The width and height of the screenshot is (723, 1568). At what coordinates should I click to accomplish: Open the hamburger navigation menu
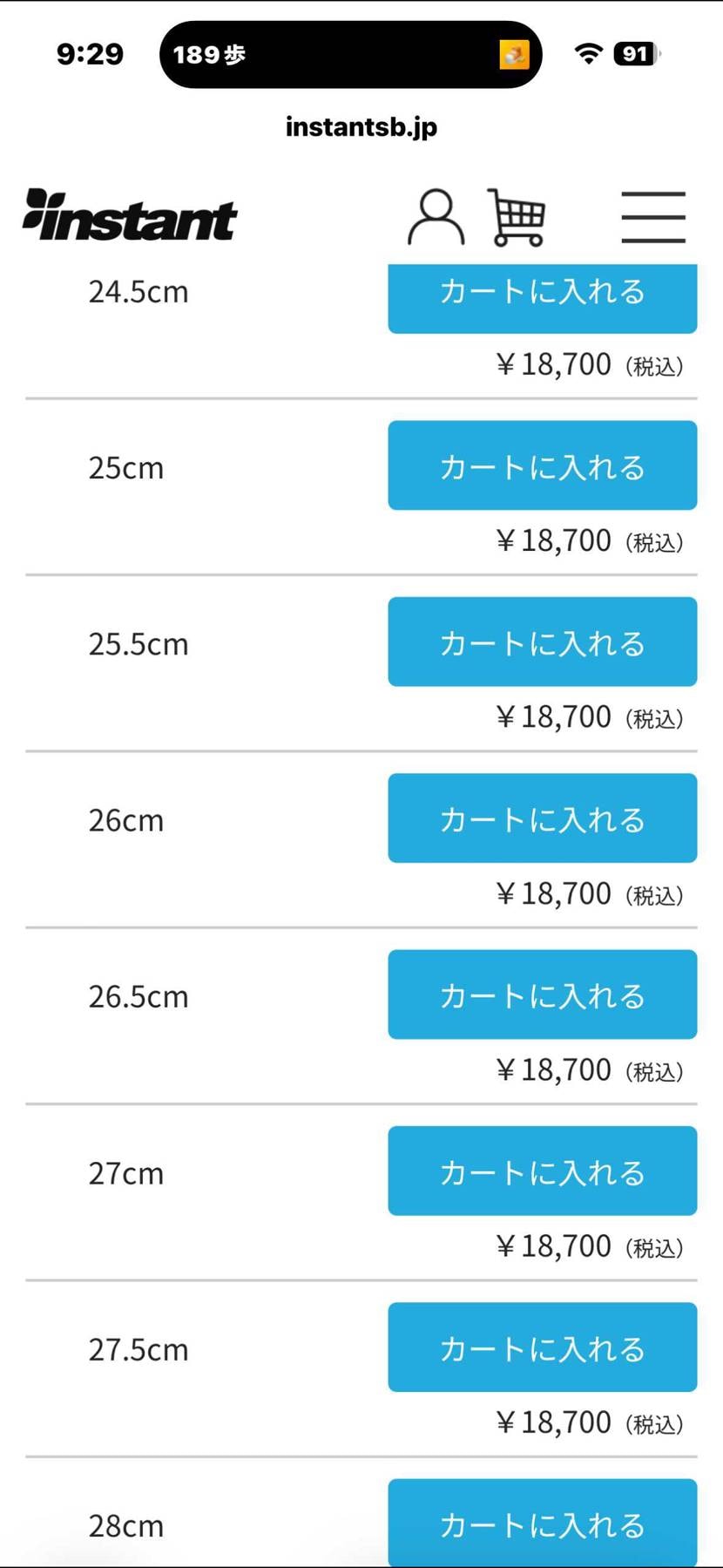tap(653, 217)
